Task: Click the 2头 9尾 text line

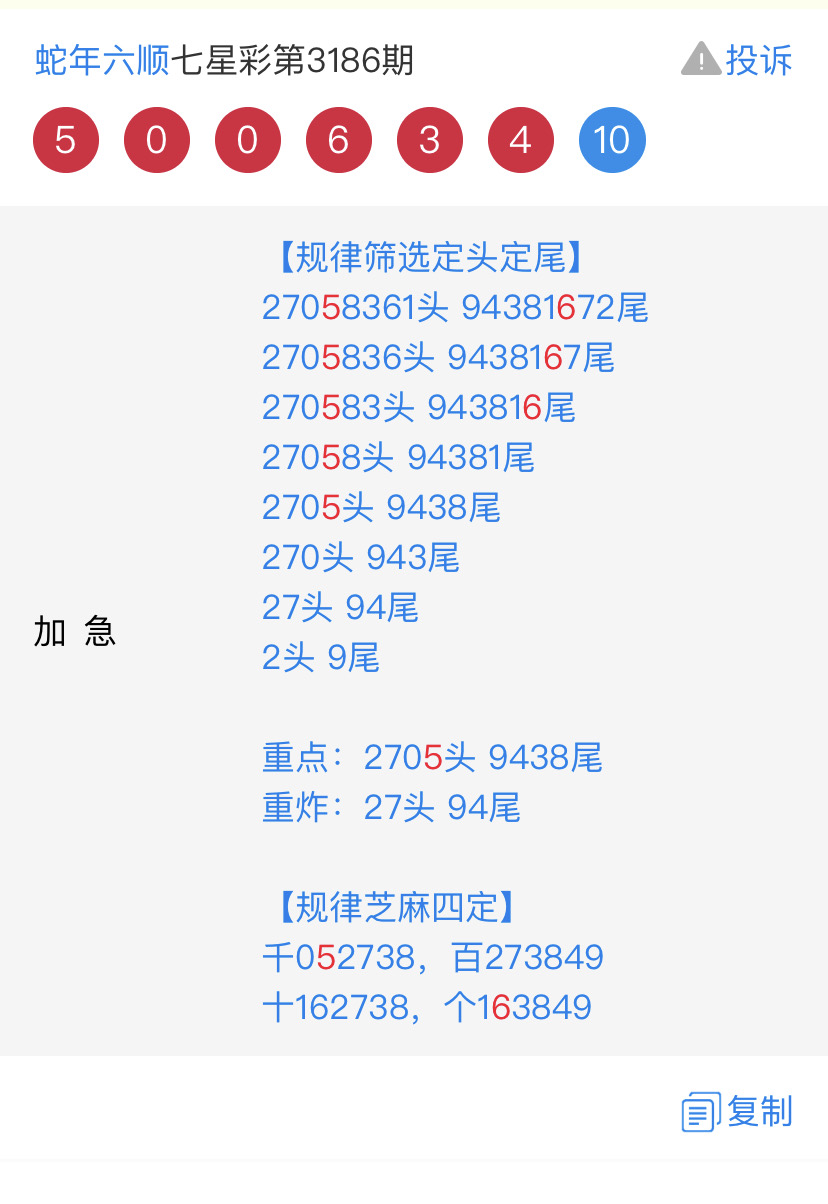Action: coord(320,657)
